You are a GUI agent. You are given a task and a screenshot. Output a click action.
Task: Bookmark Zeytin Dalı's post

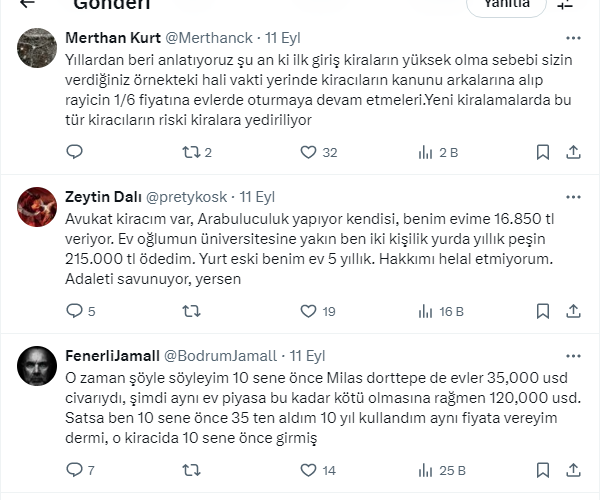542,311
